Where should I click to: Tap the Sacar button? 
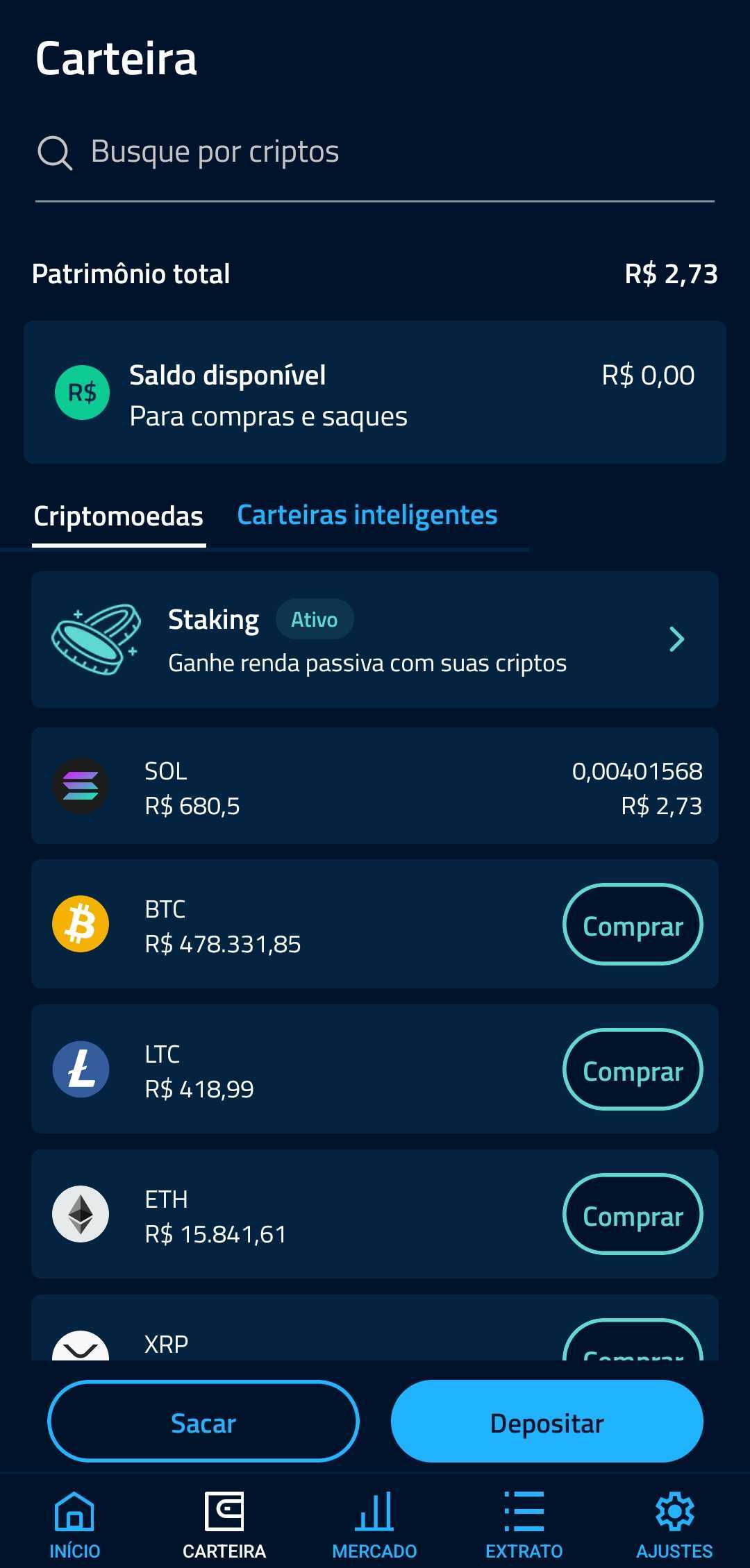[203, 1422]
